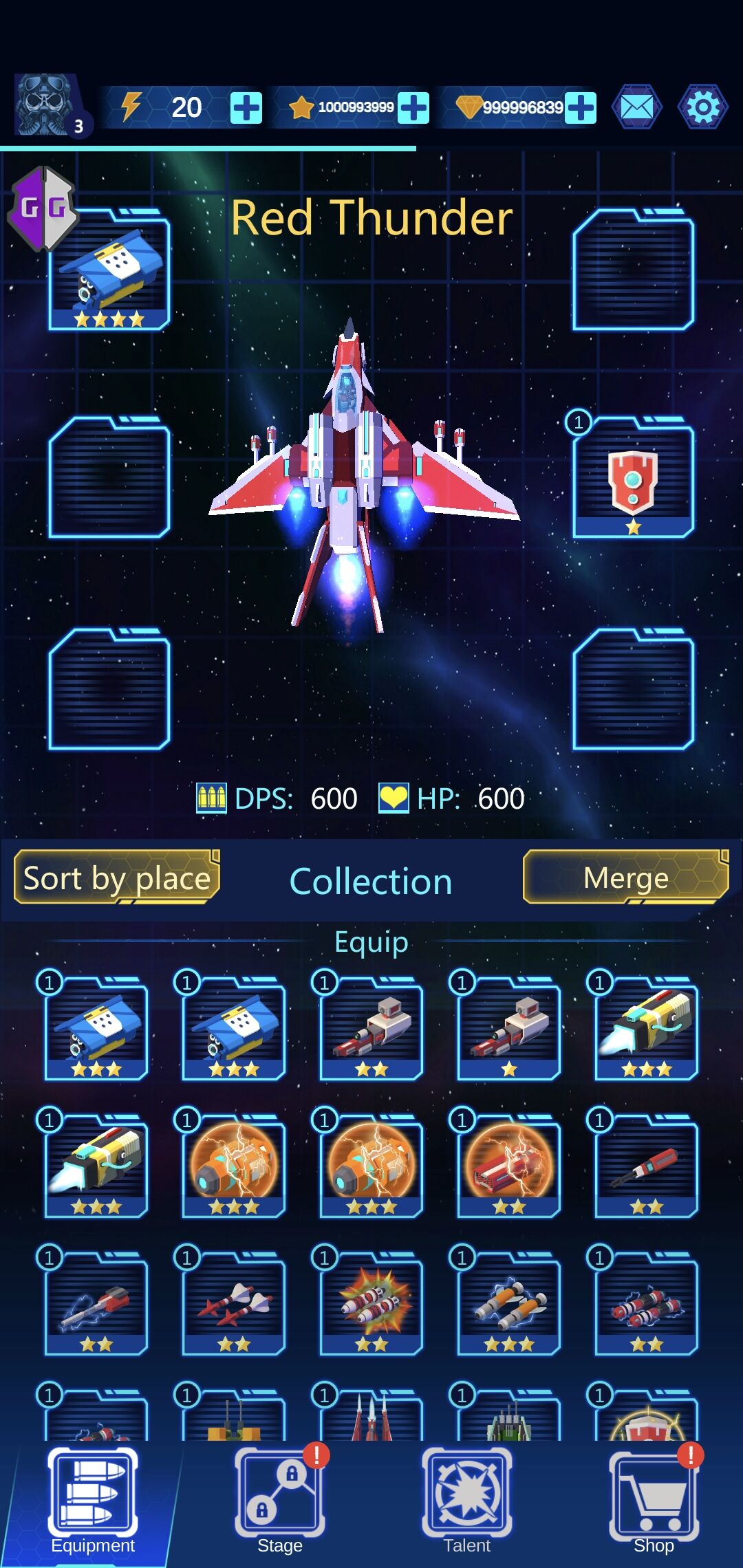The width and height of the screenshot is (743, 1568).
Task: Open the pilot profile avatar
Action: pyautogui.click(x=47, y=105)
